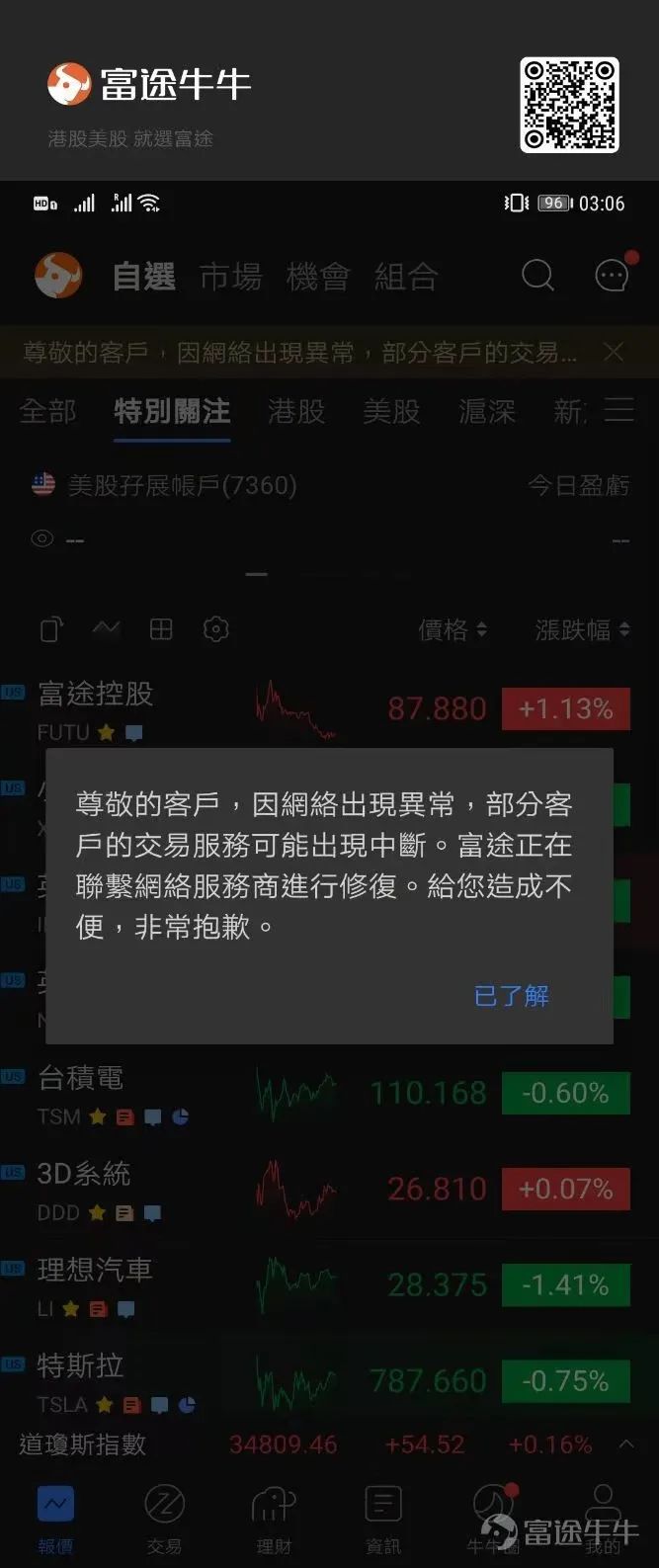Sort the list by 價格
659x1568 pixels.
(x=452, y=629)
